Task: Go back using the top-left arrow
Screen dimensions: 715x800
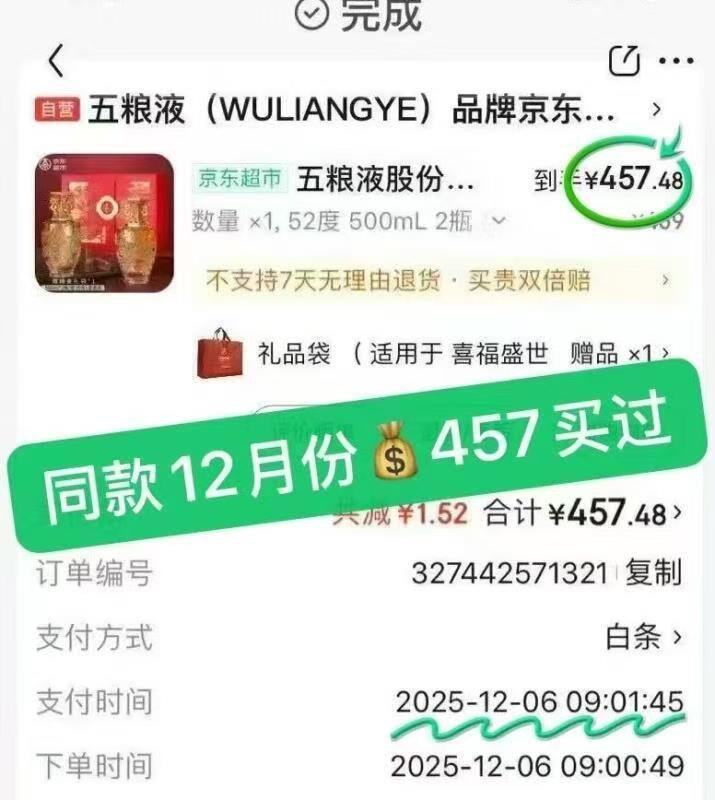Action: point(56,61)
